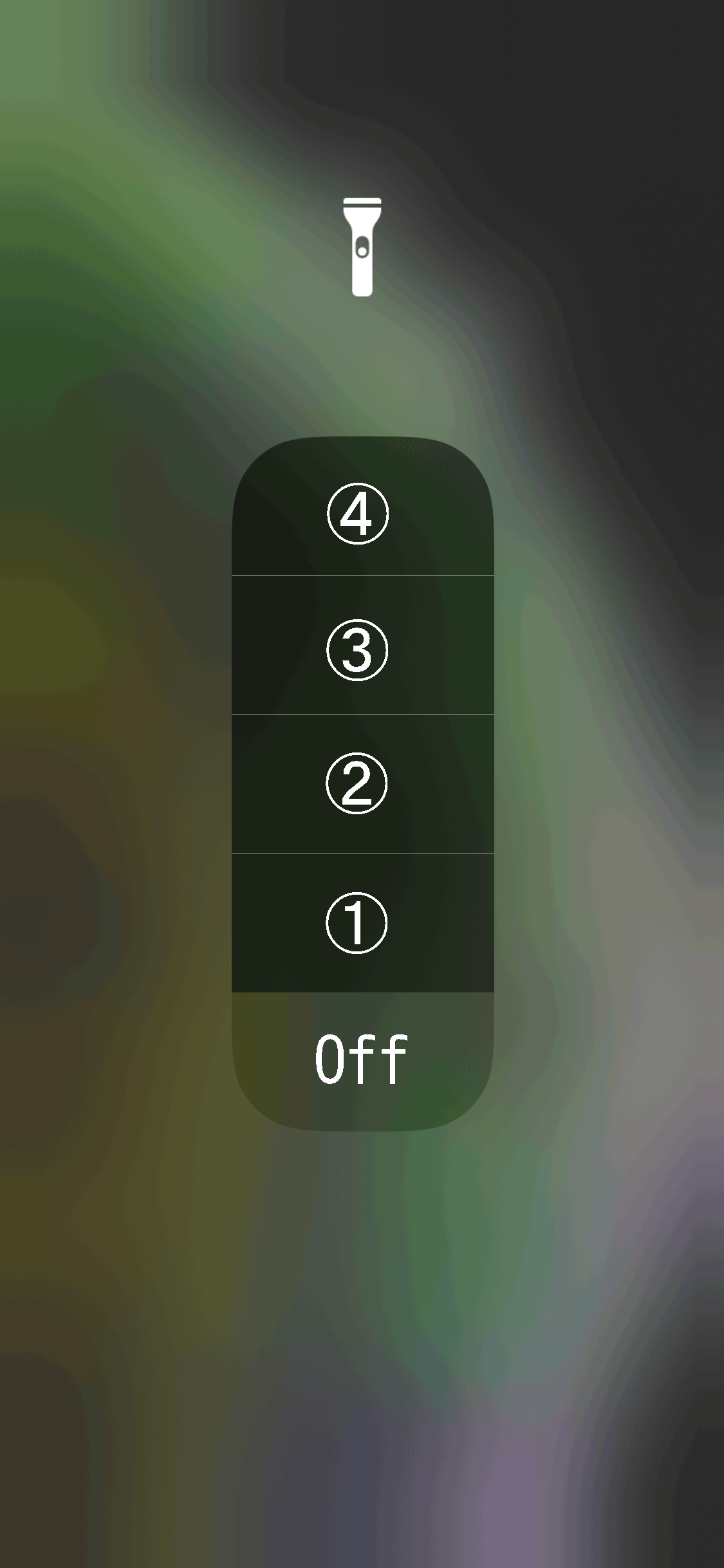Select flashlight brightness level 1

tap(362, 923)
